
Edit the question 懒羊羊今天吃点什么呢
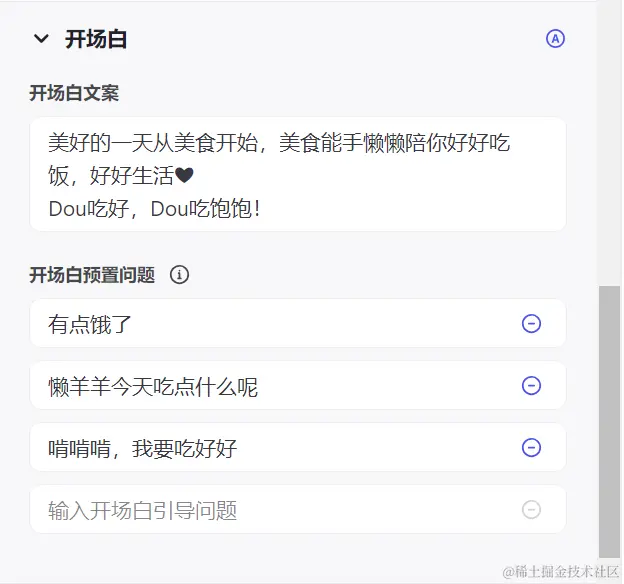(270, 386)
